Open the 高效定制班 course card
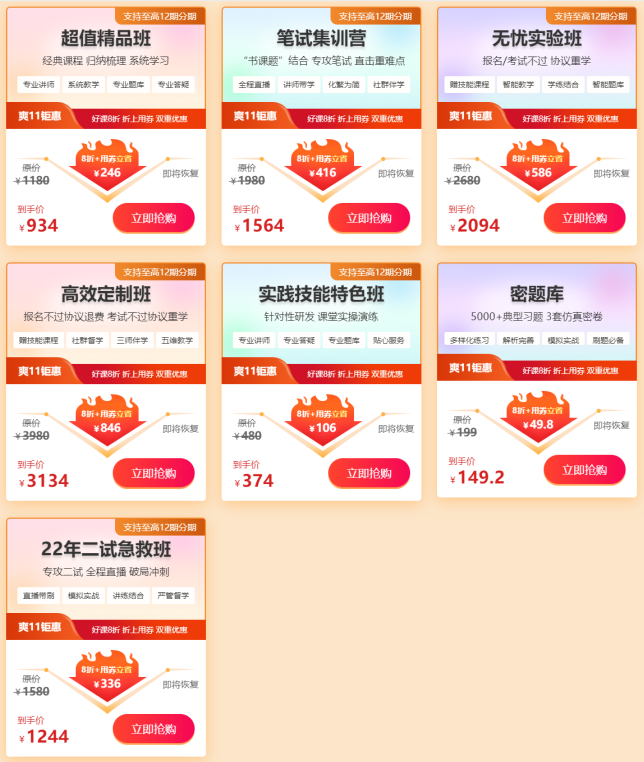This screenshot has height=762, width=644. point(106,294)
